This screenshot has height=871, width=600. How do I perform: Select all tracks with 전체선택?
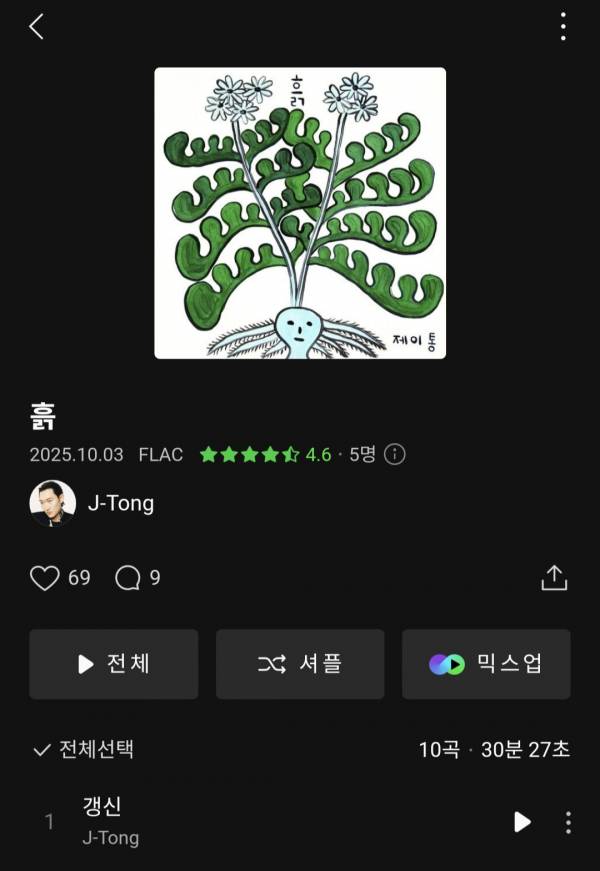pyautogui.click(x=83, y=749)
